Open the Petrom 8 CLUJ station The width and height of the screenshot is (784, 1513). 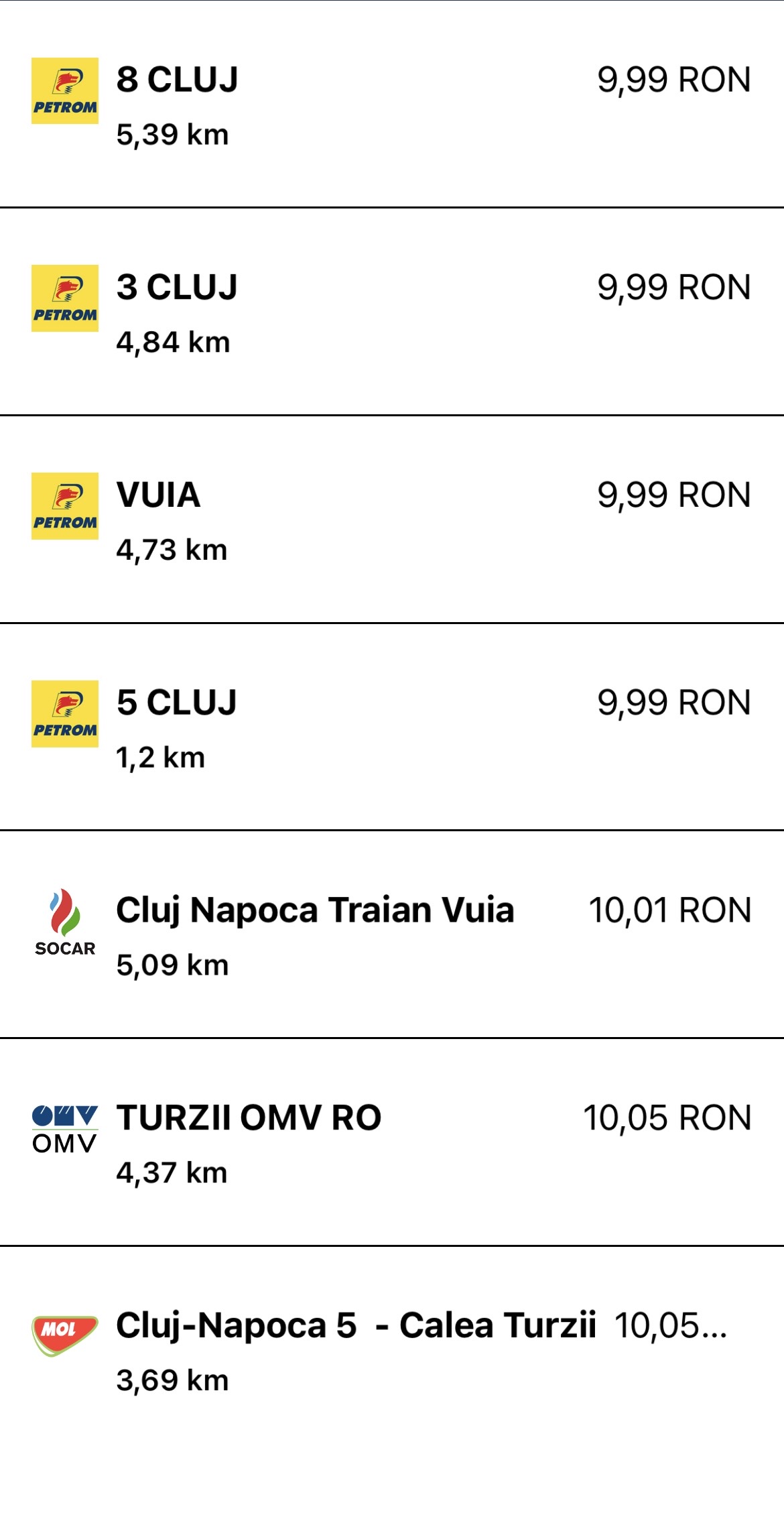(x=392, y=104)
